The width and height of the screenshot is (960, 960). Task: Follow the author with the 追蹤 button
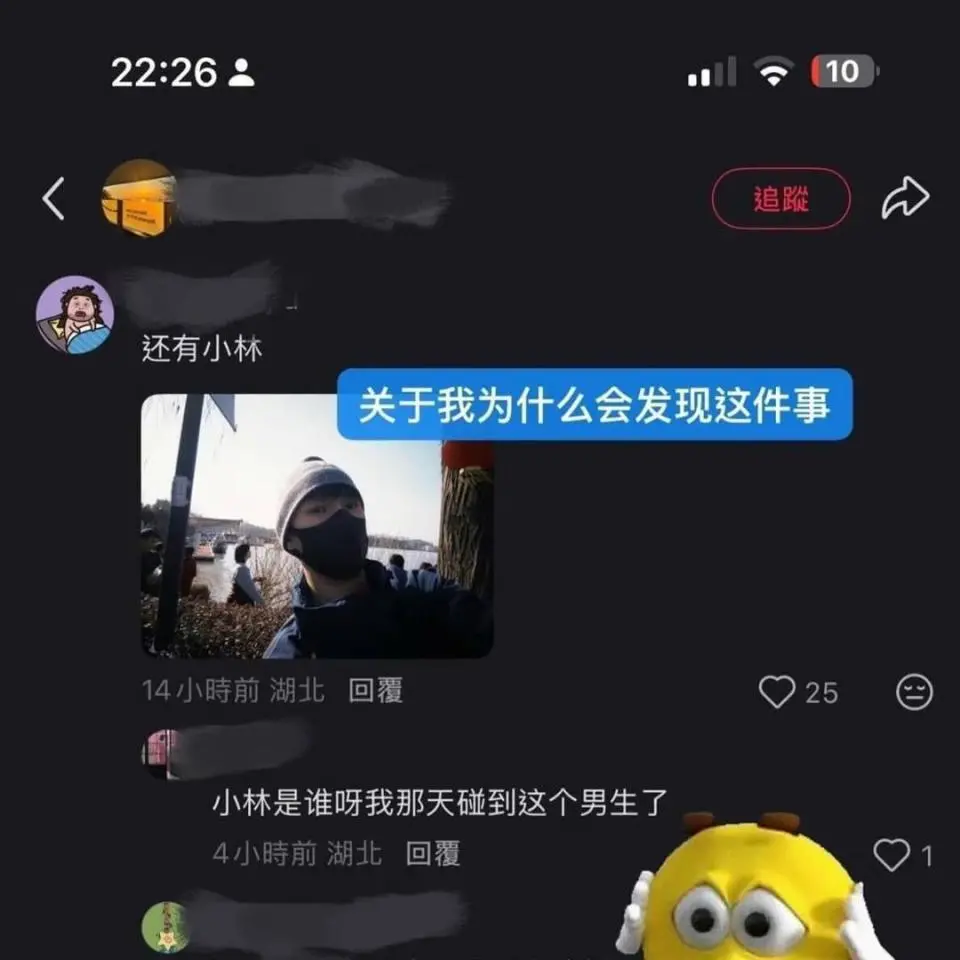[x=781, y=199]
